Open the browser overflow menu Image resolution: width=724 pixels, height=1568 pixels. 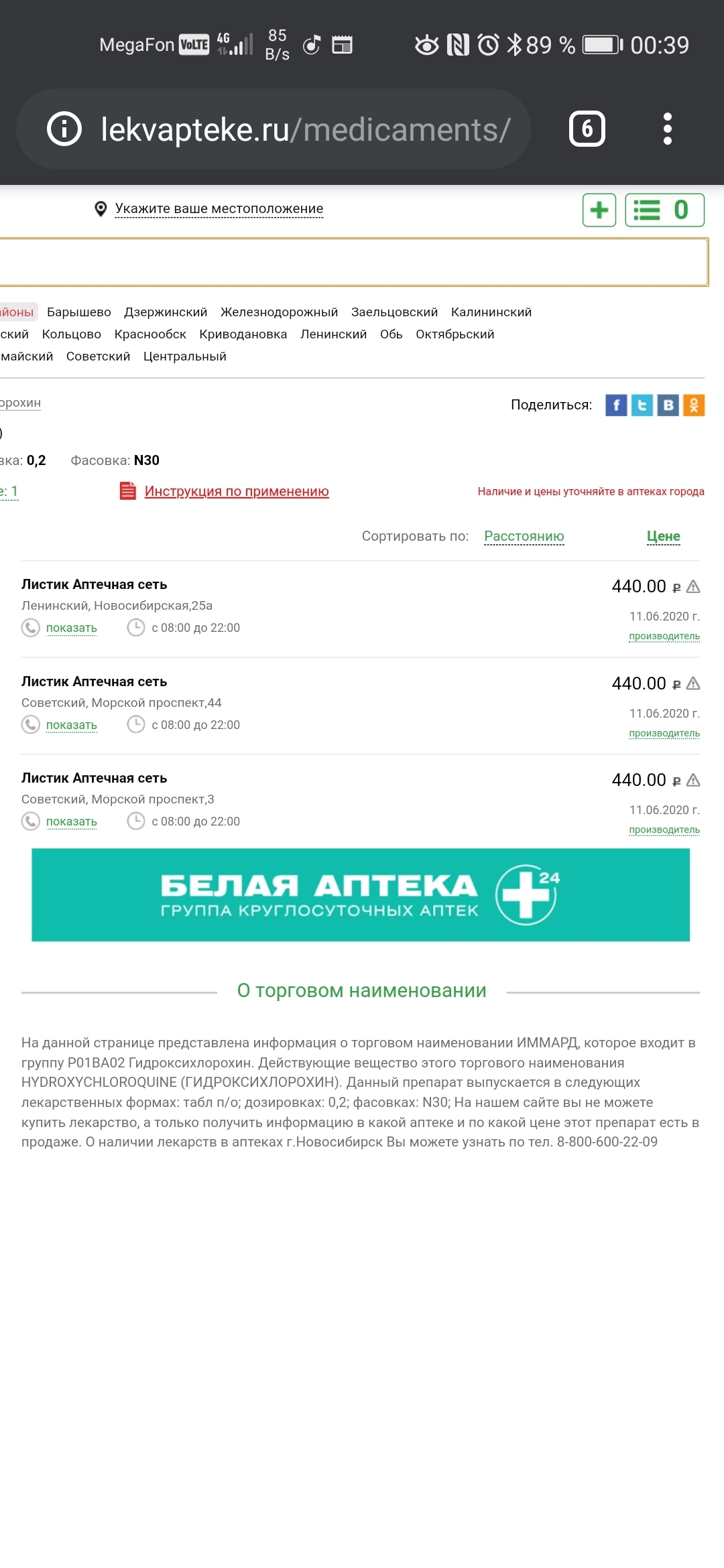coord(667,129)
